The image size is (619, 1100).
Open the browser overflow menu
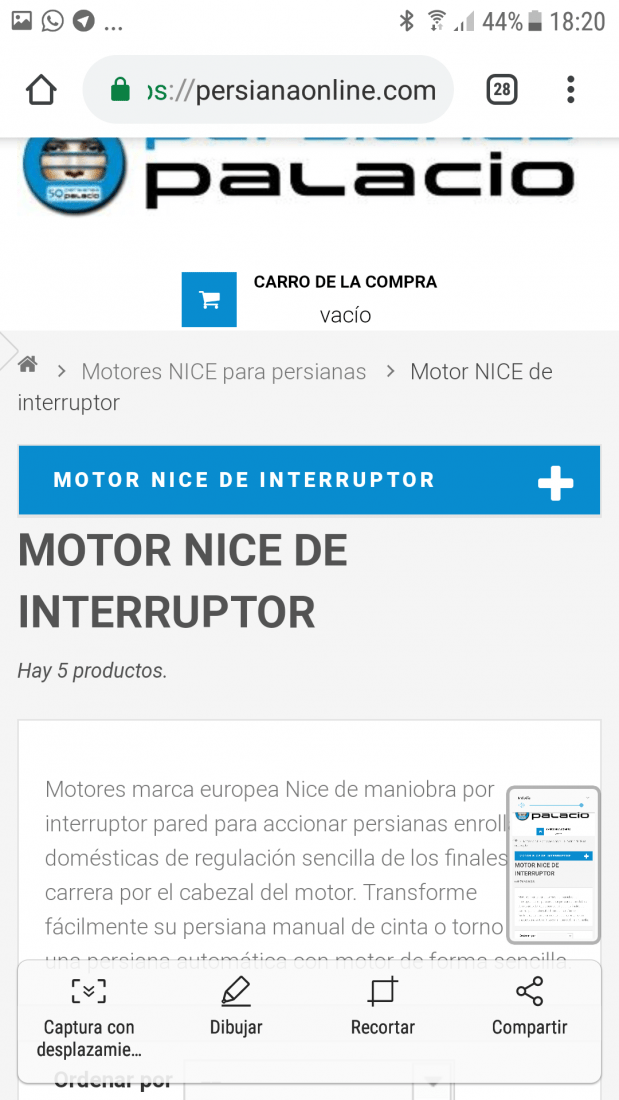pyautogui.click(x=571, y=90)
